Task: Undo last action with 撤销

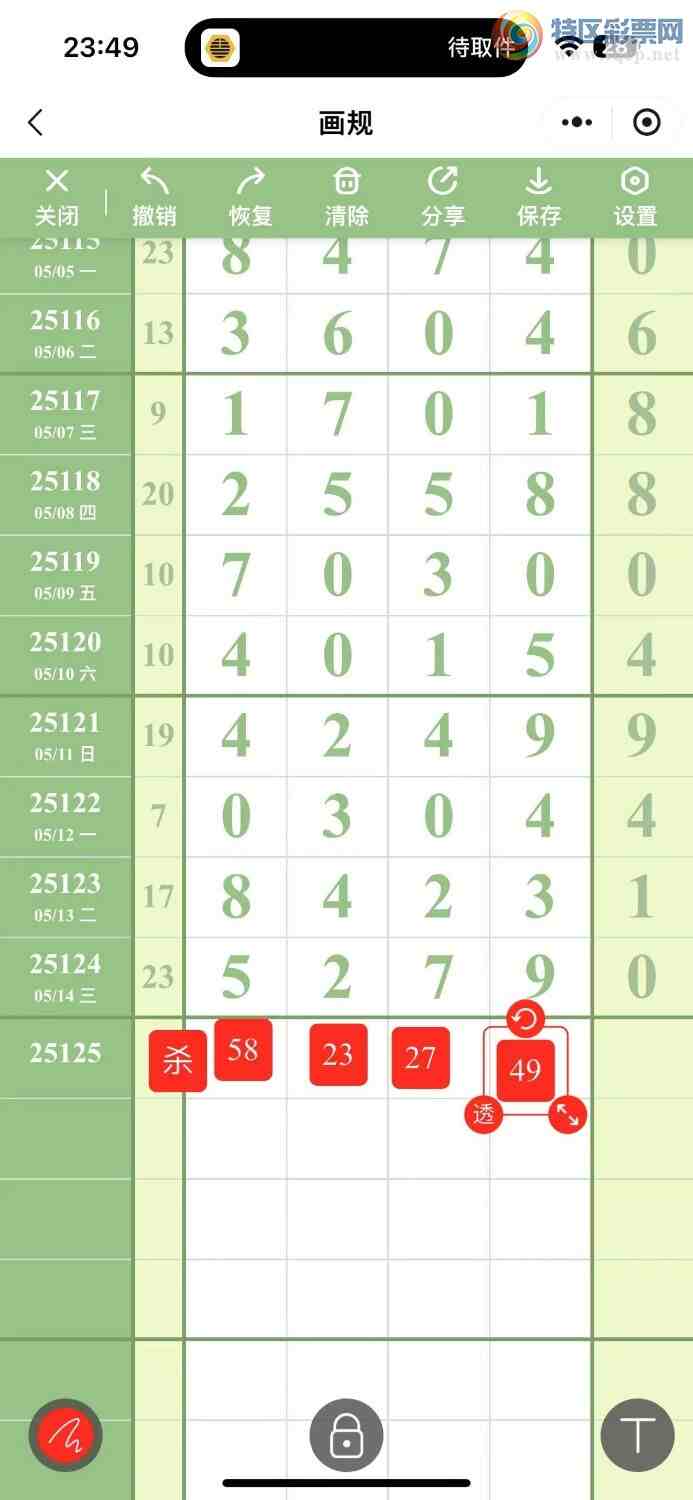Action: click(x=154, y=197)
